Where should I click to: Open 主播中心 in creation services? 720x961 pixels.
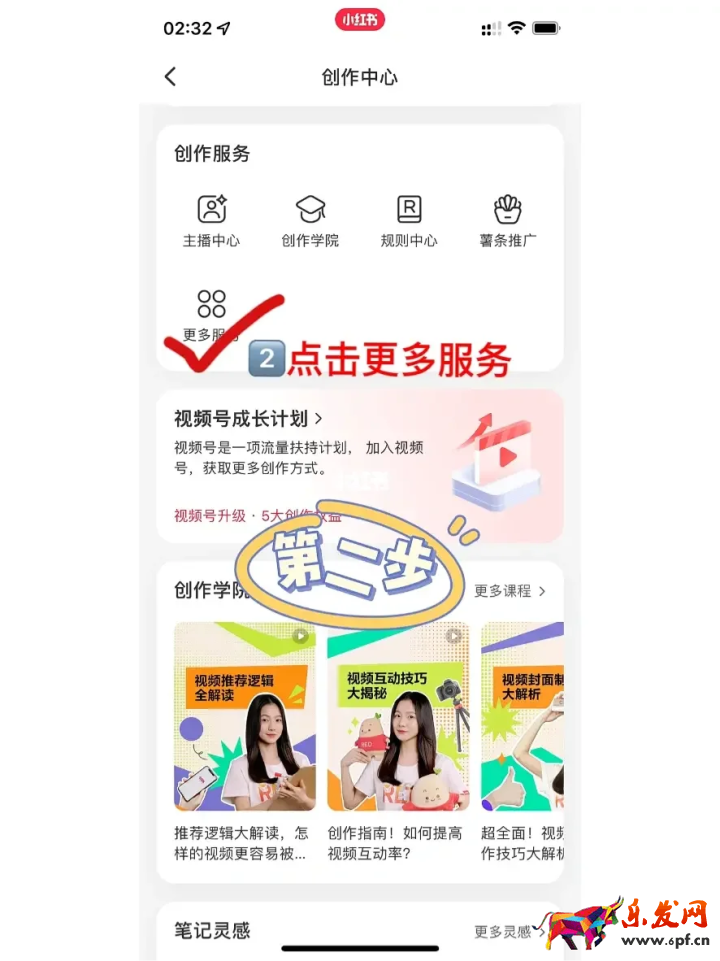tap(211, 221)
